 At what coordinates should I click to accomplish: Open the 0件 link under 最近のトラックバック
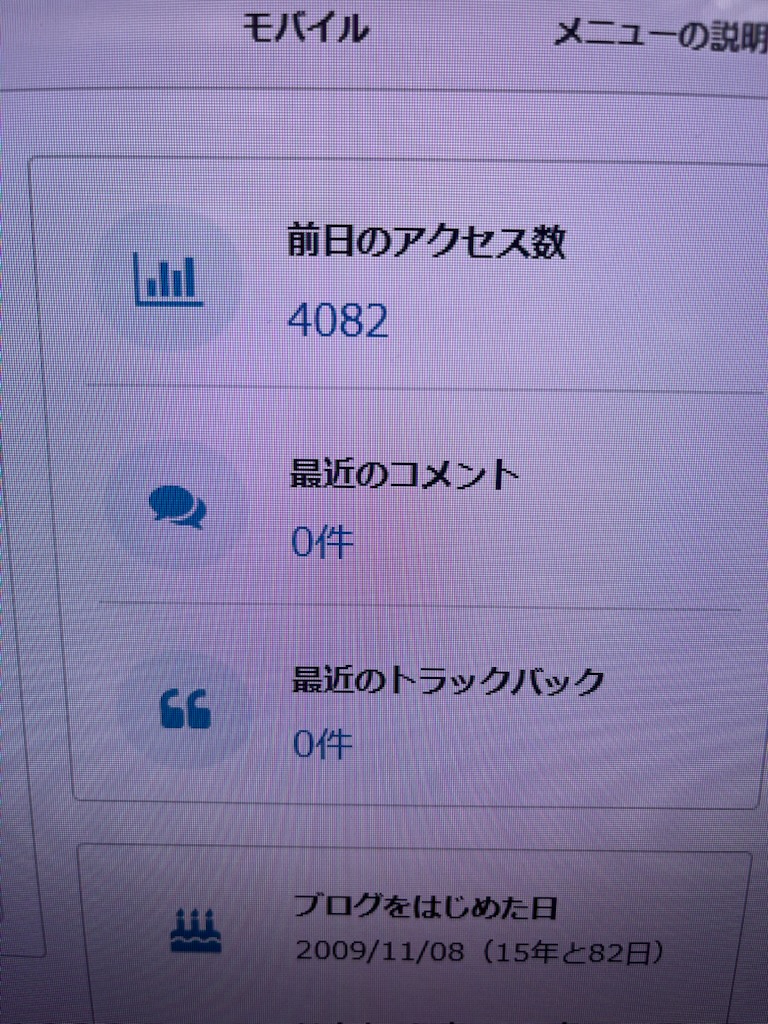coord(322,744)
